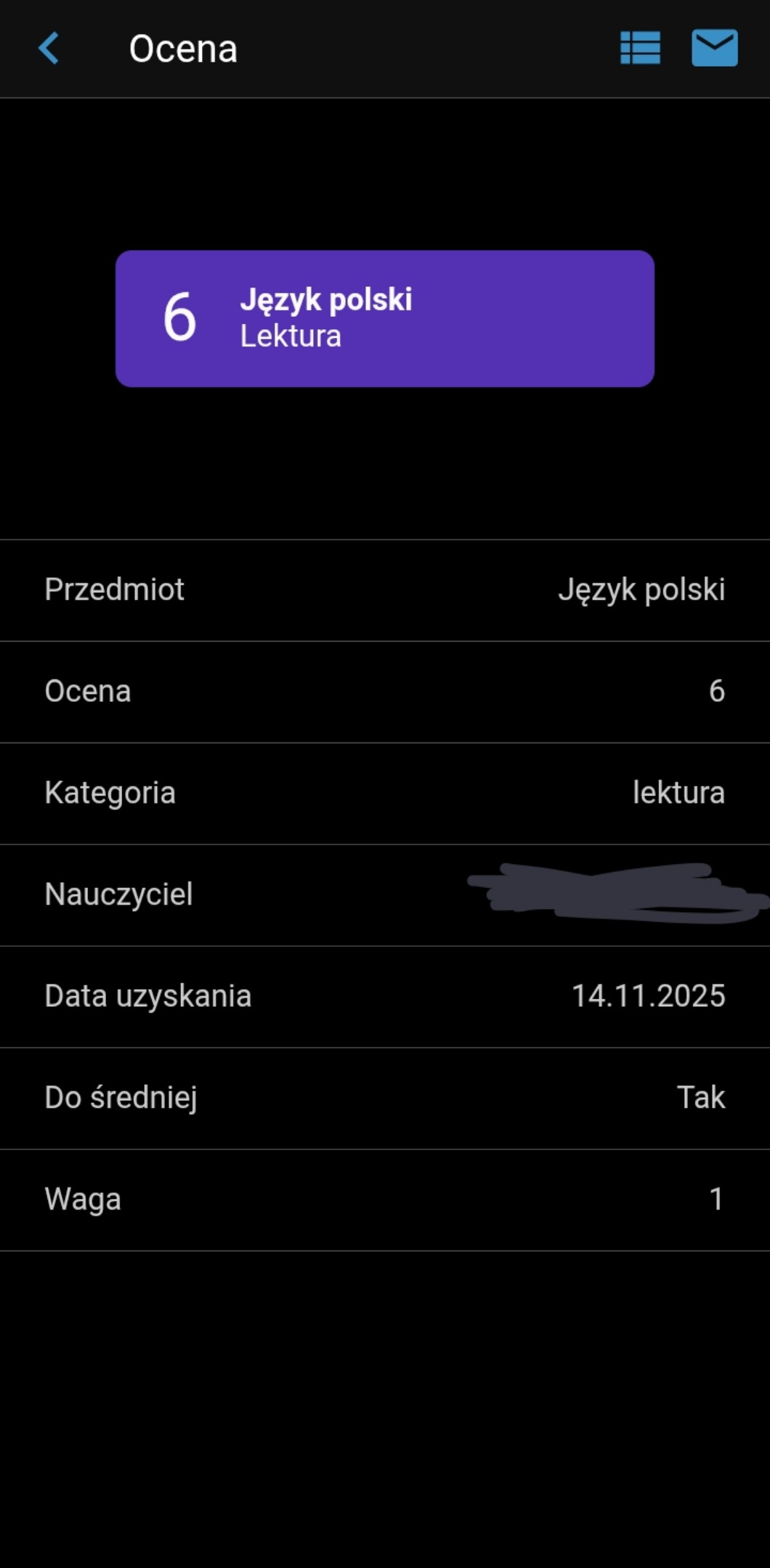
Task: Go back from the Ocena screen
Action: click(x=49, y=49)
